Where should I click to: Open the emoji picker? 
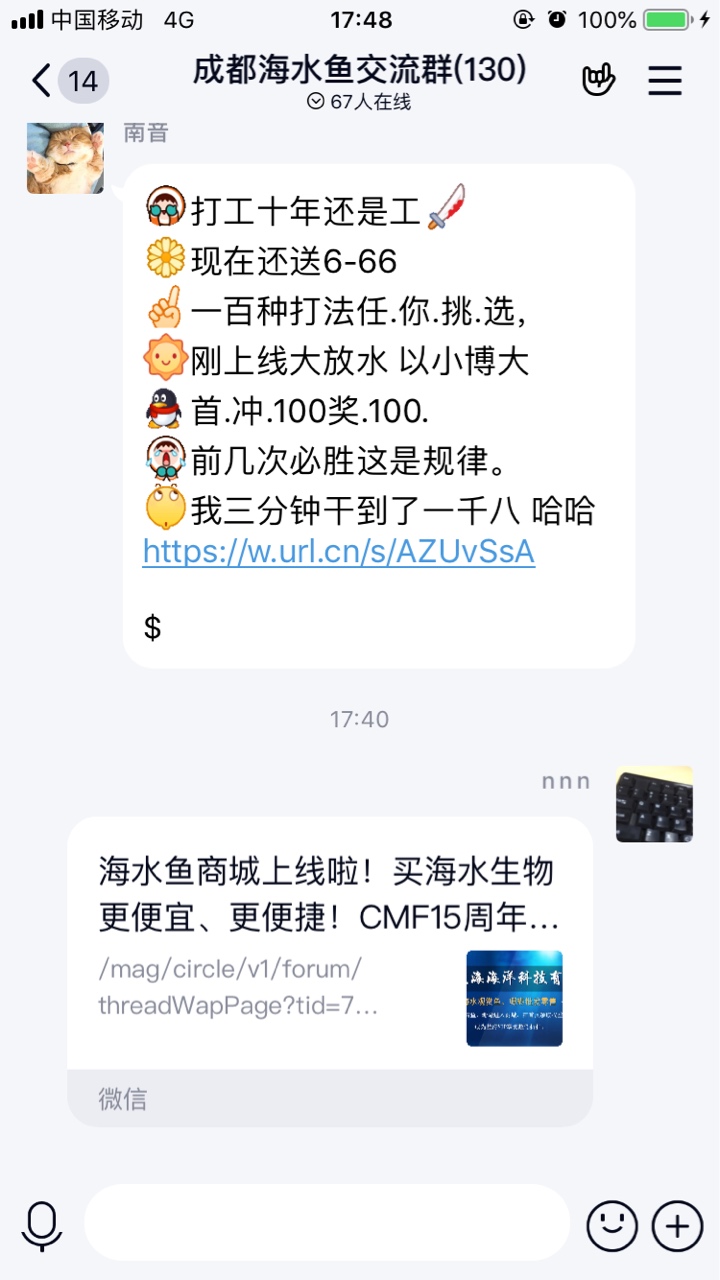(x=611, y=1225)
